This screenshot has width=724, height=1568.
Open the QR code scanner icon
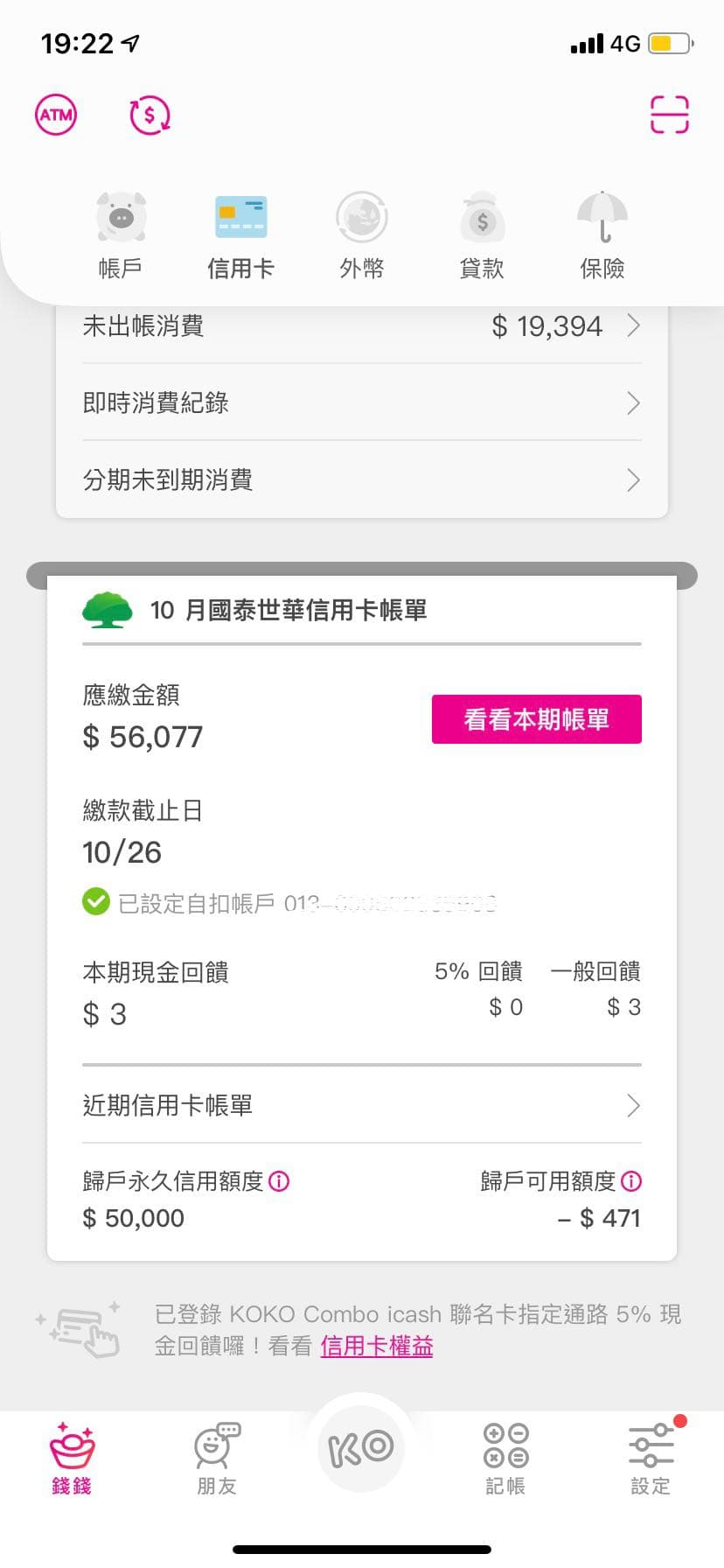point(668,115)
